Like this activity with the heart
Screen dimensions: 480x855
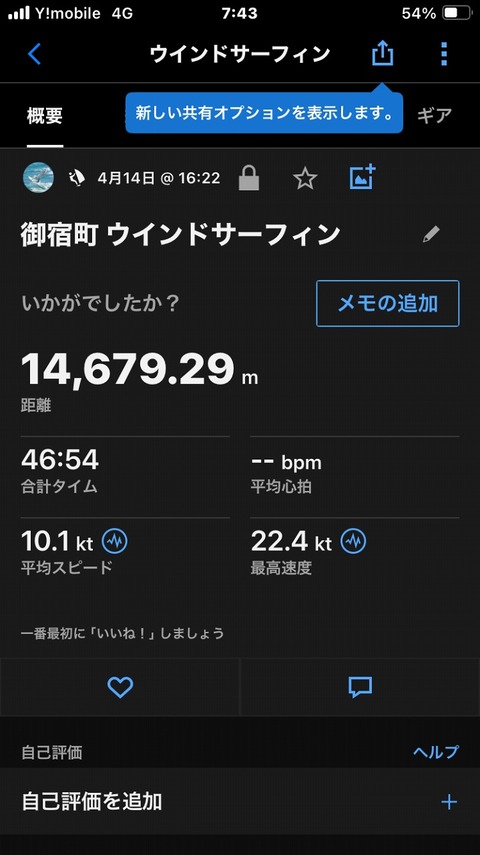tap(120, 687)
